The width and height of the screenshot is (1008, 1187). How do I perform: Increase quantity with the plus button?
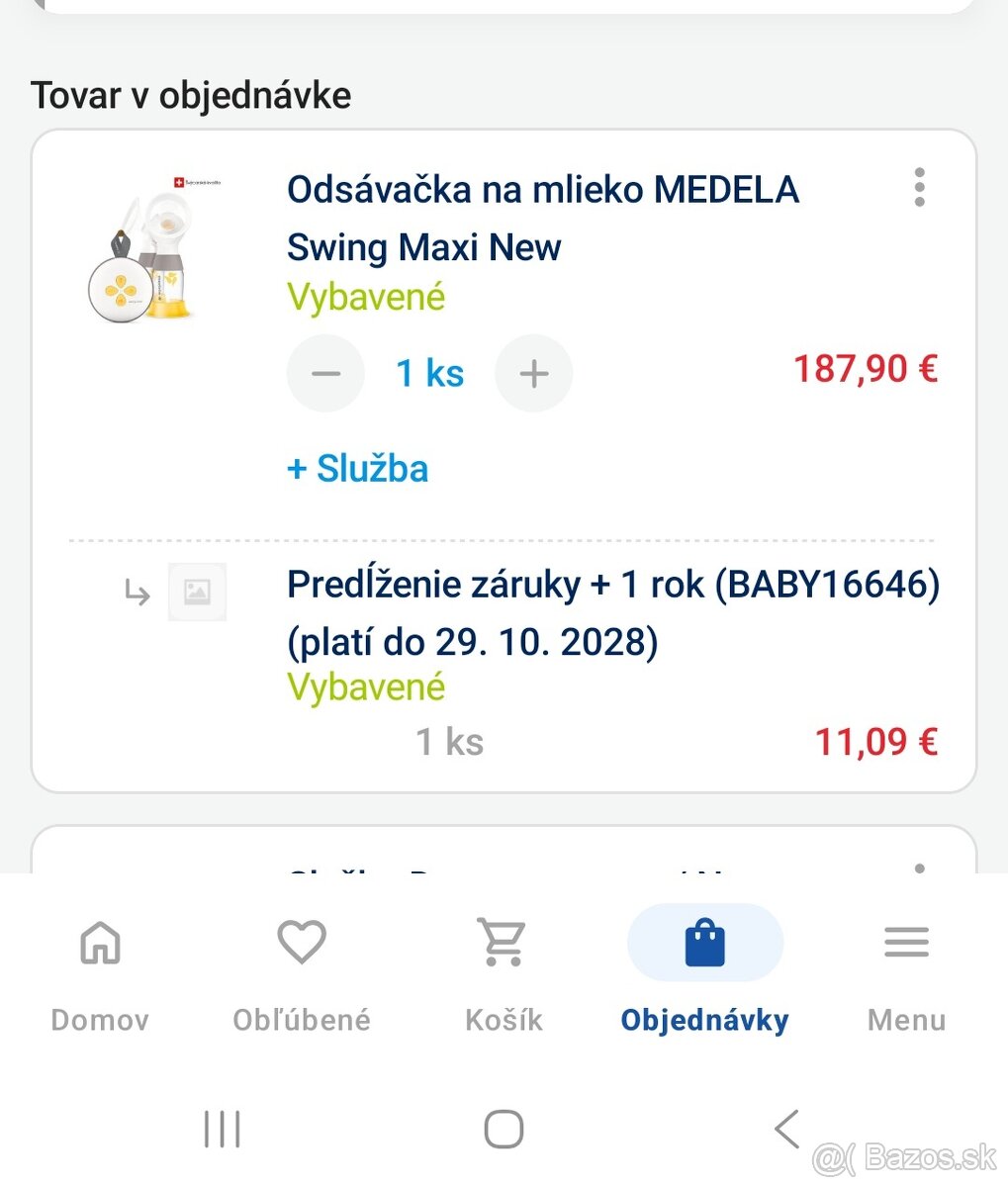pyautogui.click(x=533, y=373)
